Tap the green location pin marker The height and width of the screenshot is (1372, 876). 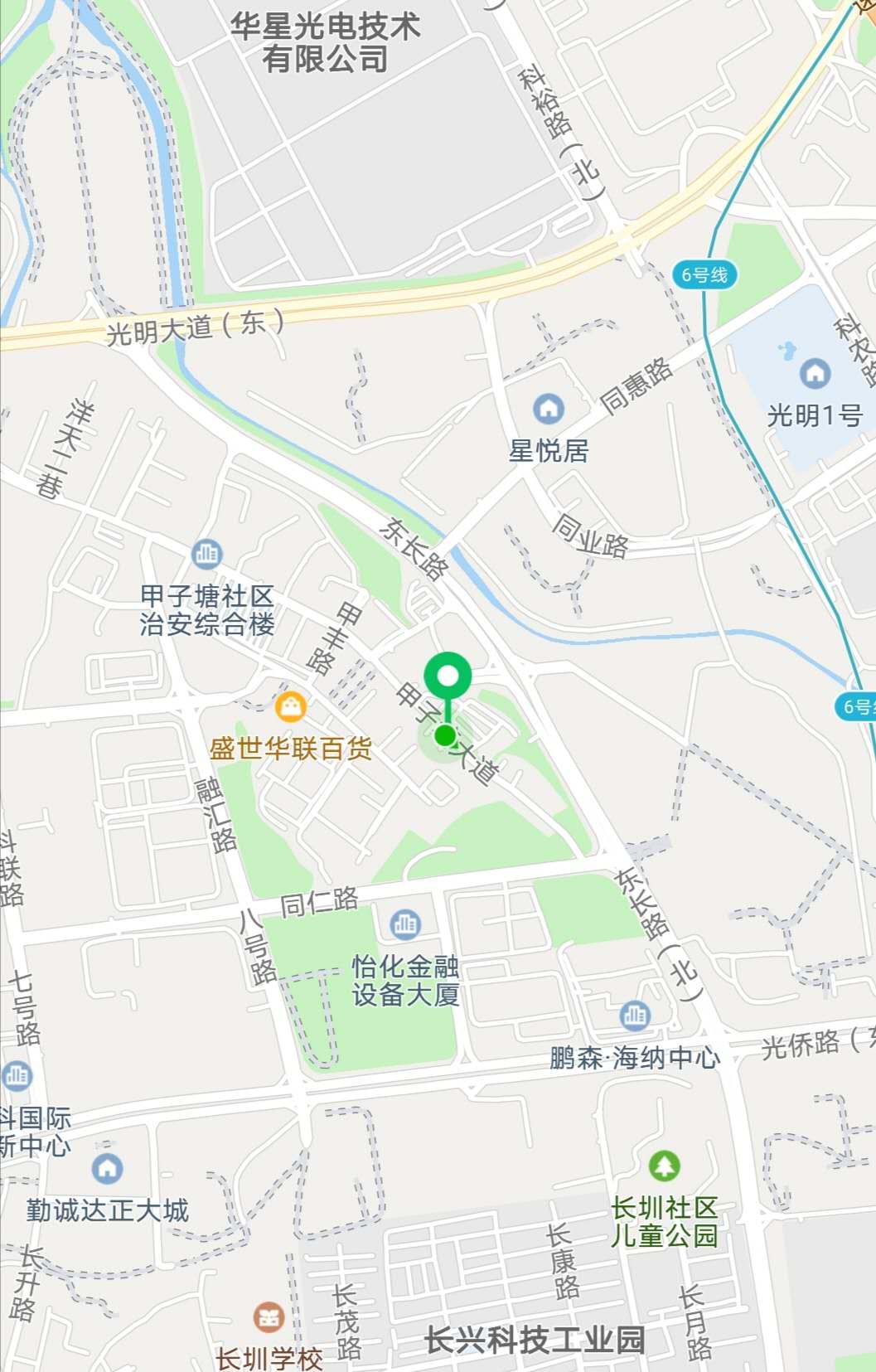point(448,678)
